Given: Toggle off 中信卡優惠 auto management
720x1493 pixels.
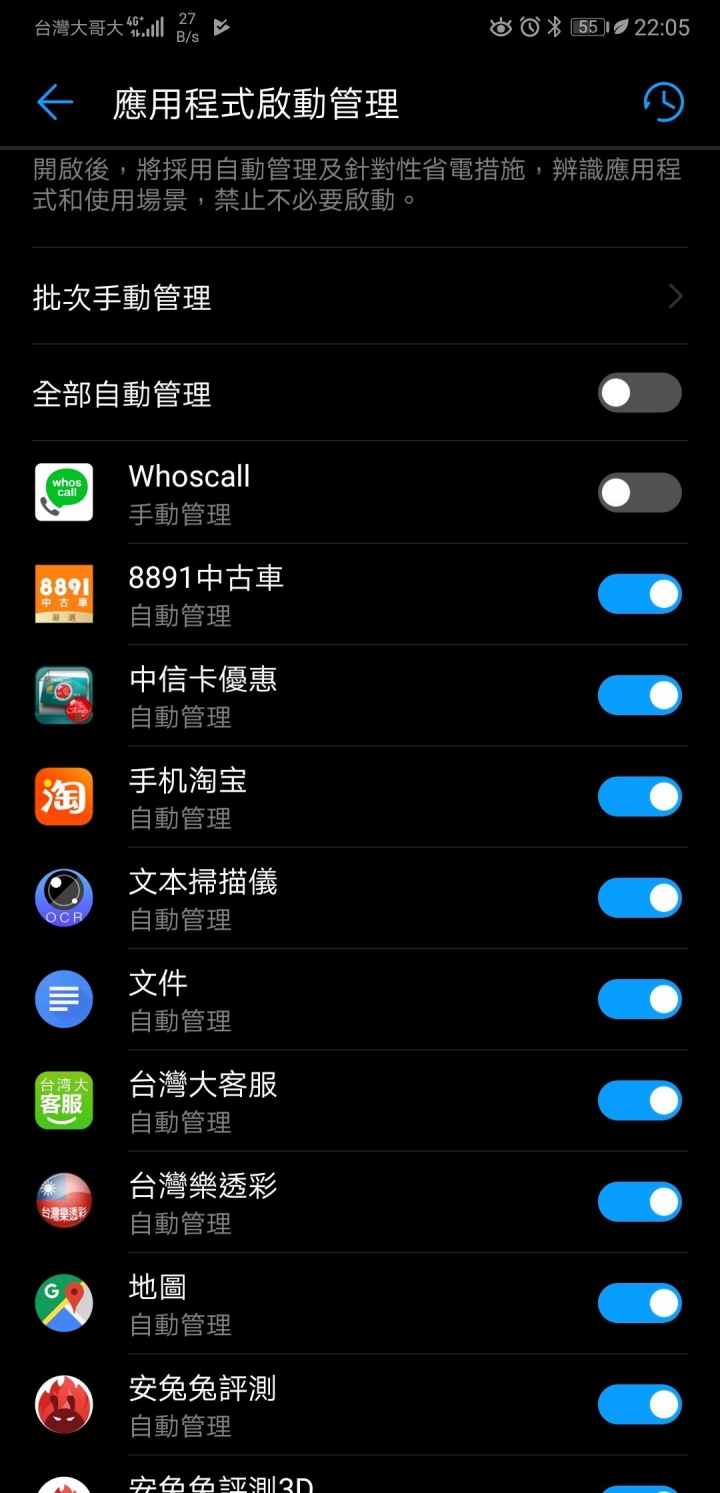Looking at the screenshot, I should (640, 695).
